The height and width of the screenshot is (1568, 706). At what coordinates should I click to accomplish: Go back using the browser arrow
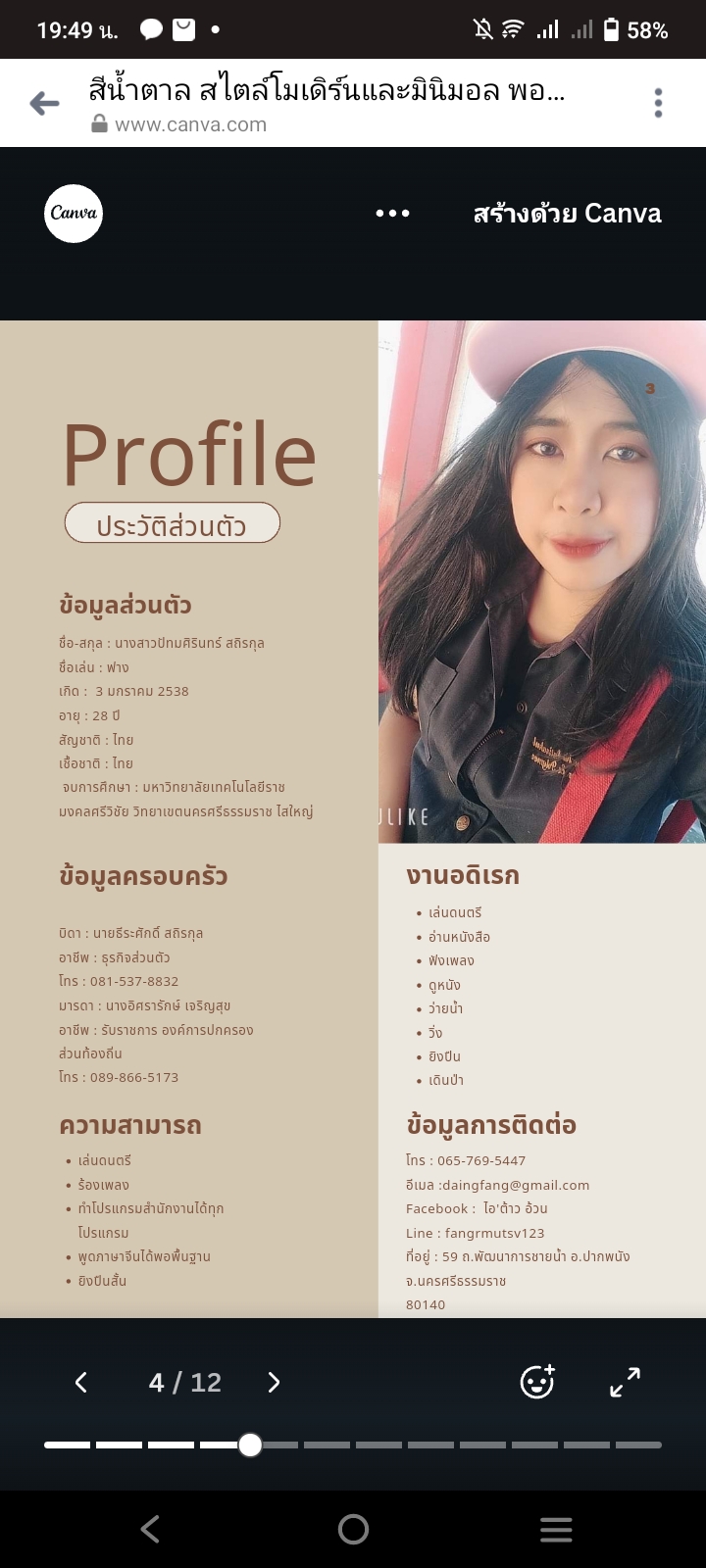(x=45, y=103)
